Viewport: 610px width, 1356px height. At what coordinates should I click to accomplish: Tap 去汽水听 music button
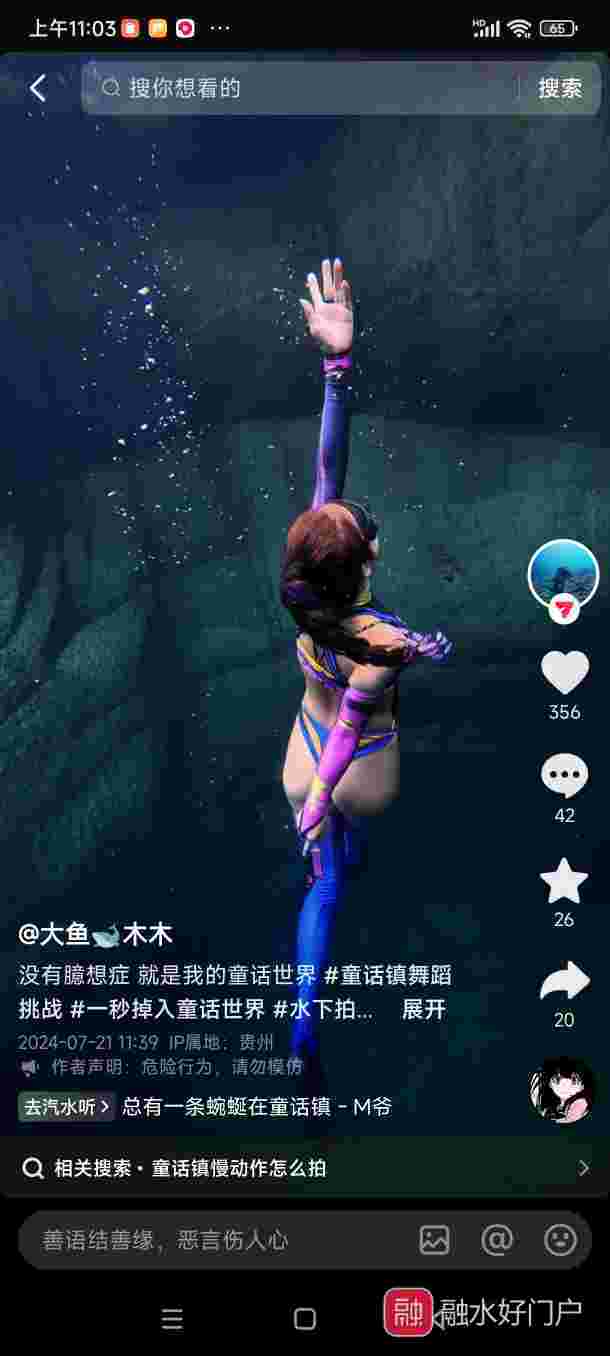click(x=66, y=1106)
